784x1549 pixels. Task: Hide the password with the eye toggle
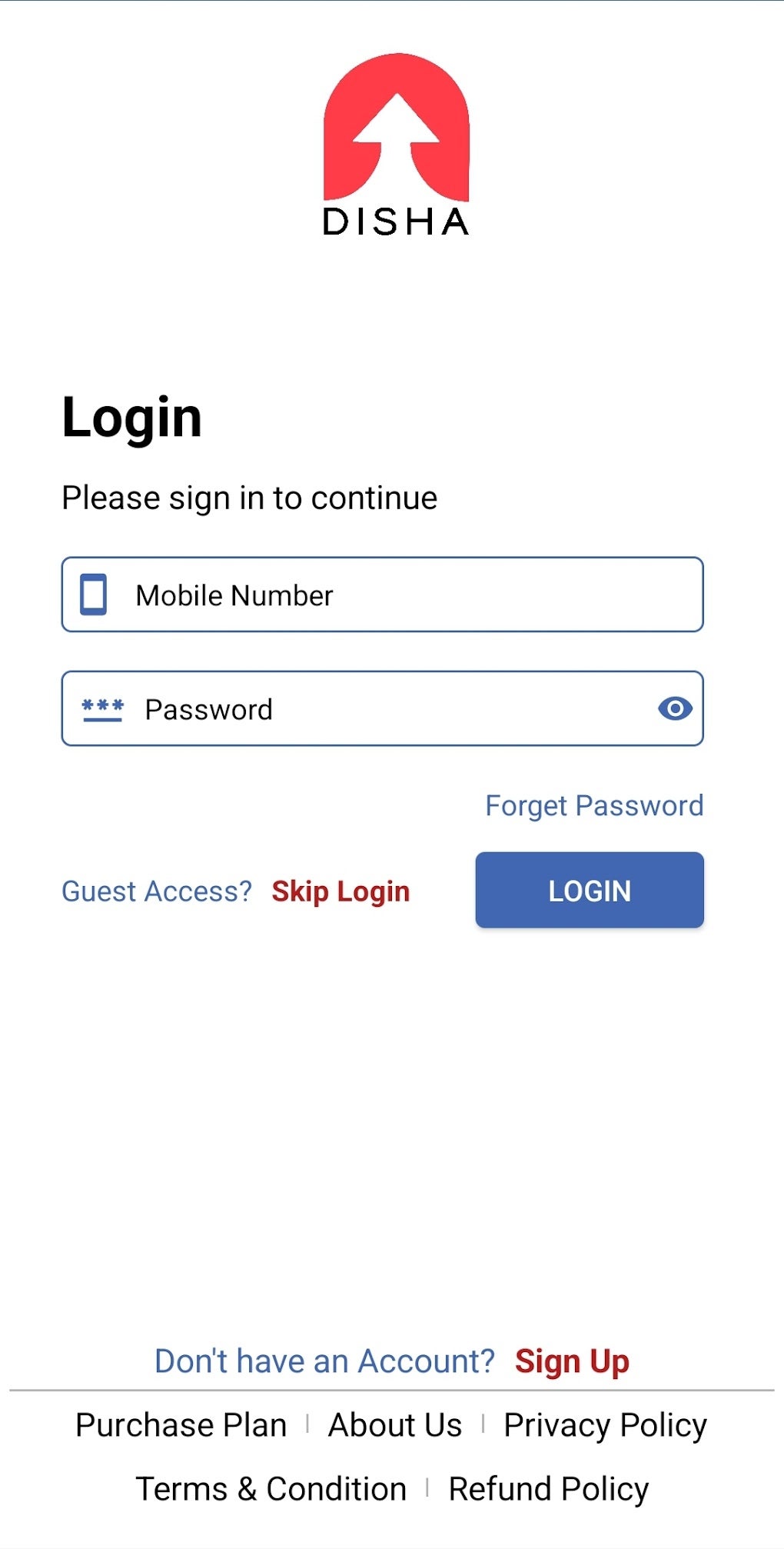[674, 708]
